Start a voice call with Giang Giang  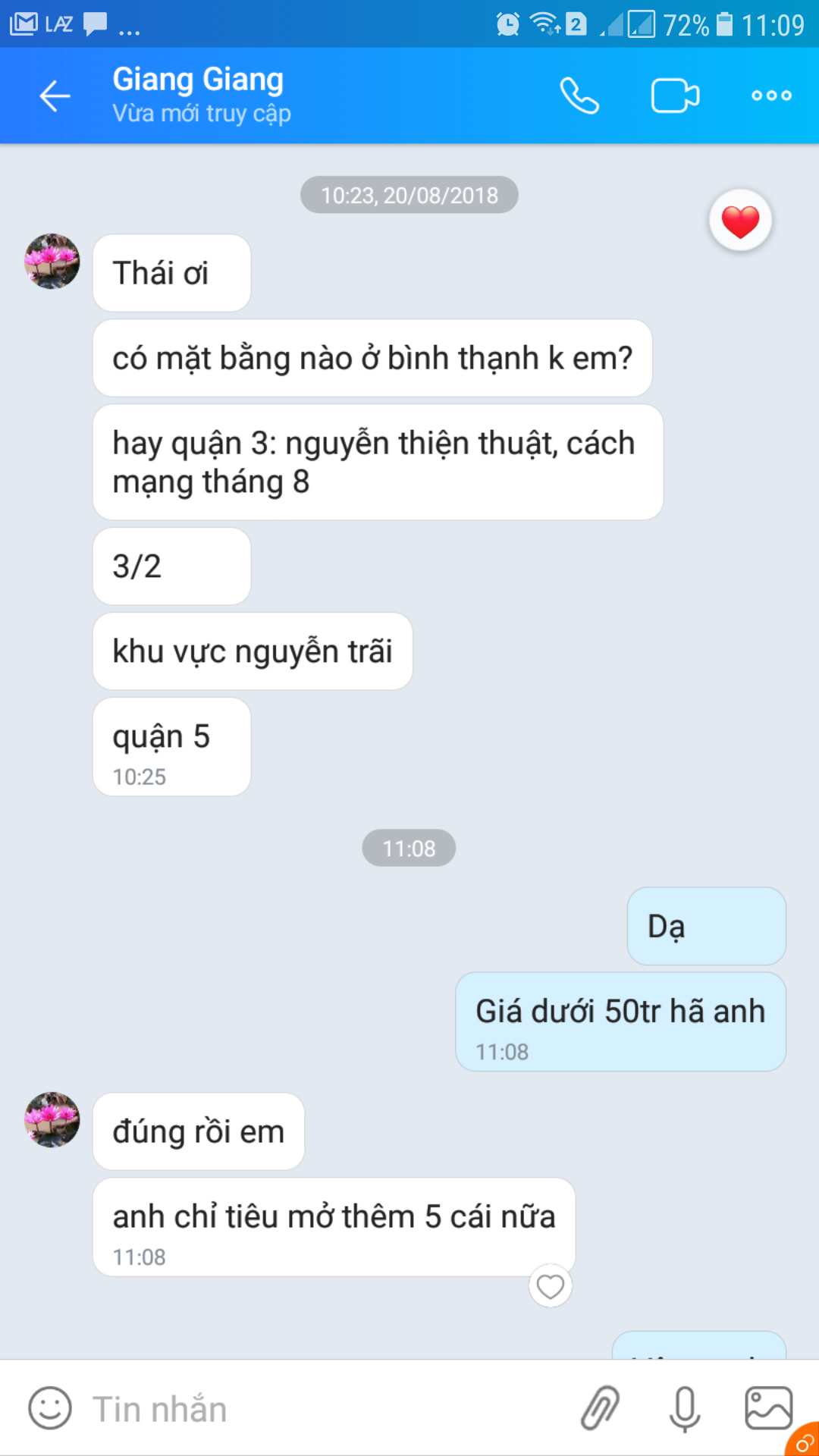[x=579, y=96]
